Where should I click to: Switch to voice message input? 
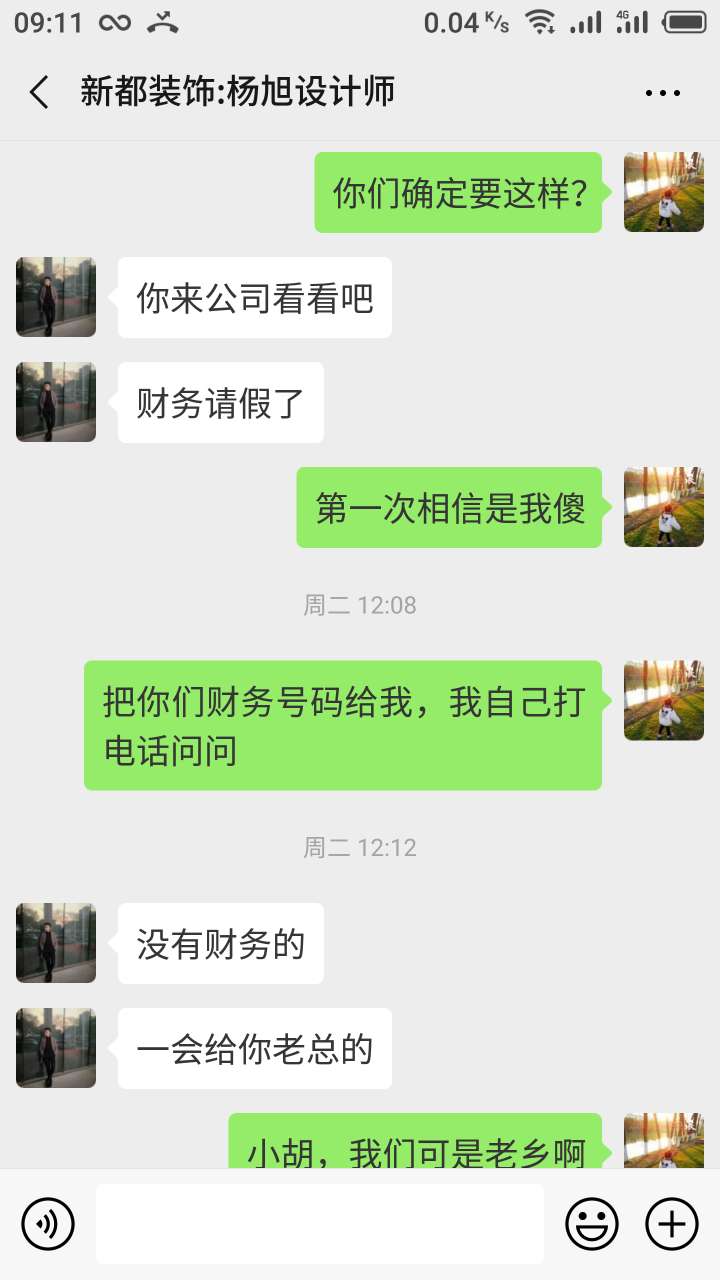pyautogui.click(x=48, y=1223)
